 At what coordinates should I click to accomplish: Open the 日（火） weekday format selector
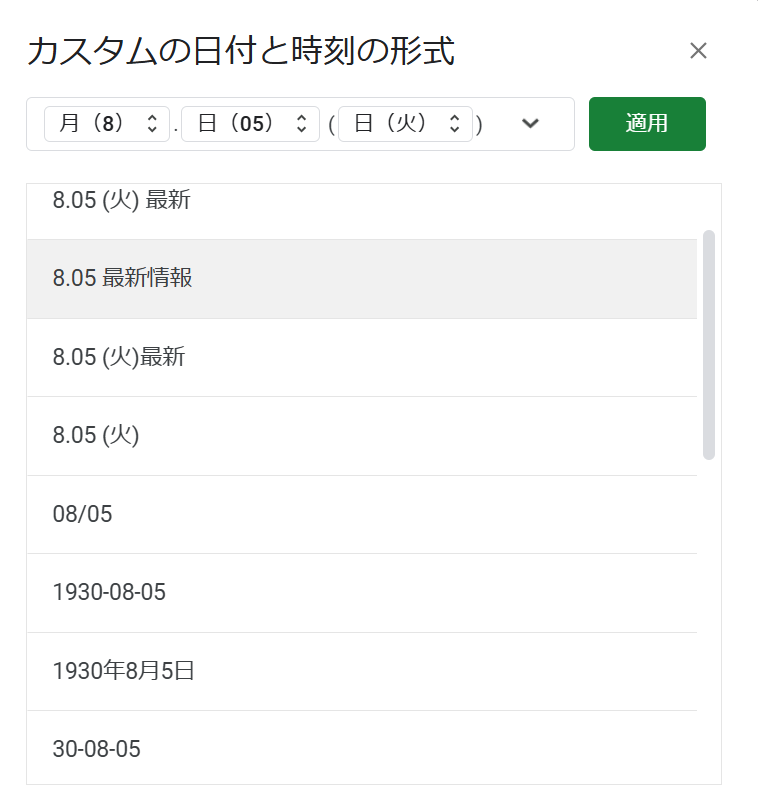pos(405,124)
